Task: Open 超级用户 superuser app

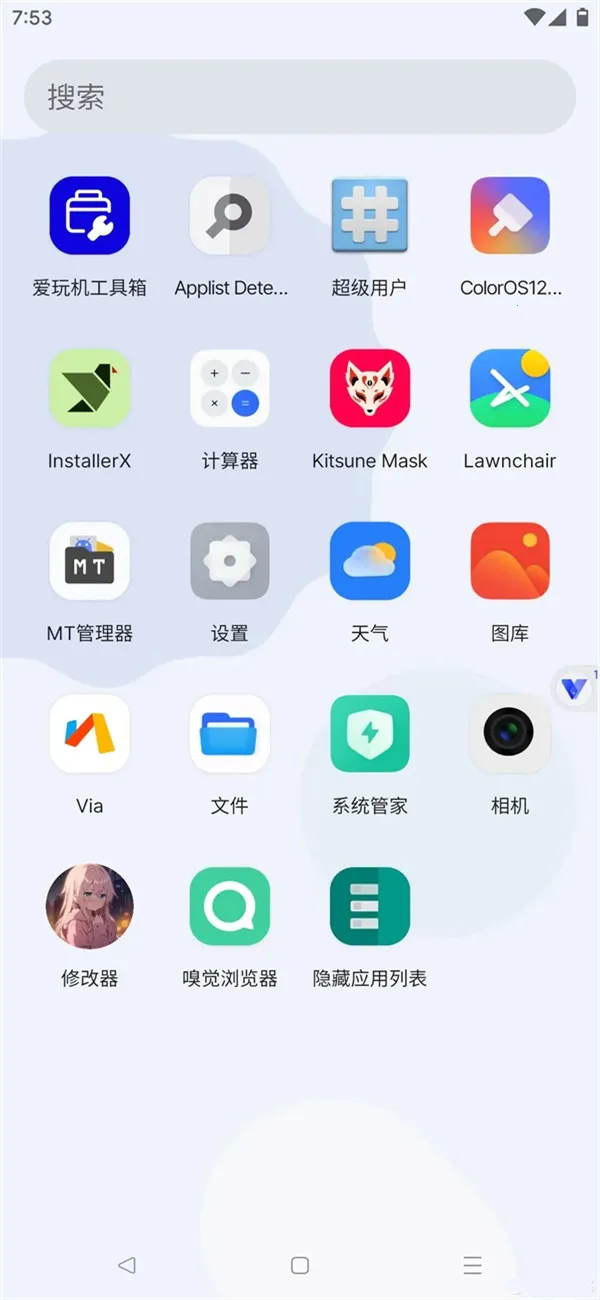Action: pyautogui.click(x=370, y=216)
